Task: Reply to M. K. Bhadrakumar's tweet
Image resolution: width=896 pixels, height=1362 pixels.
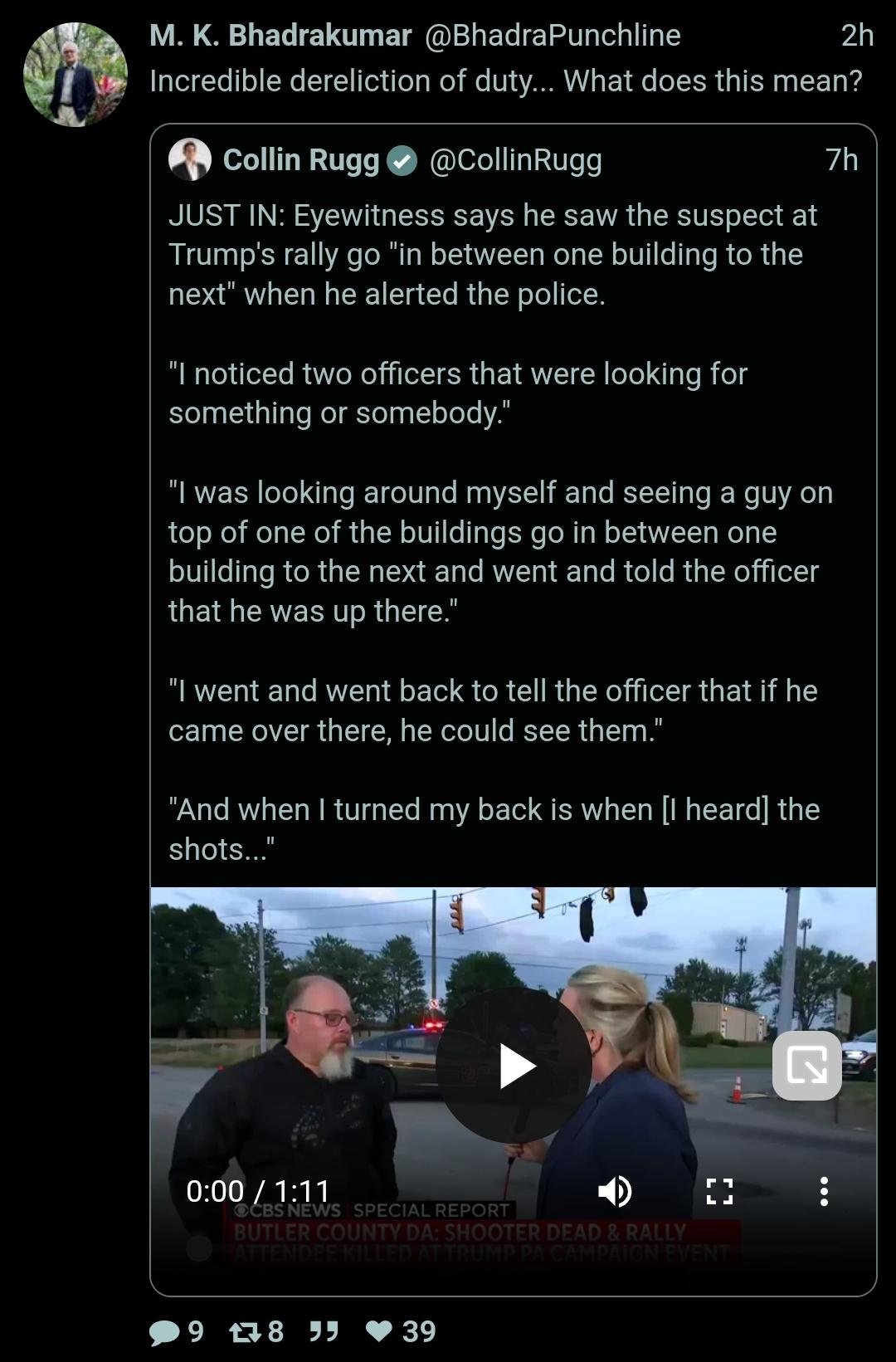Action: [x=164, y=1332]
